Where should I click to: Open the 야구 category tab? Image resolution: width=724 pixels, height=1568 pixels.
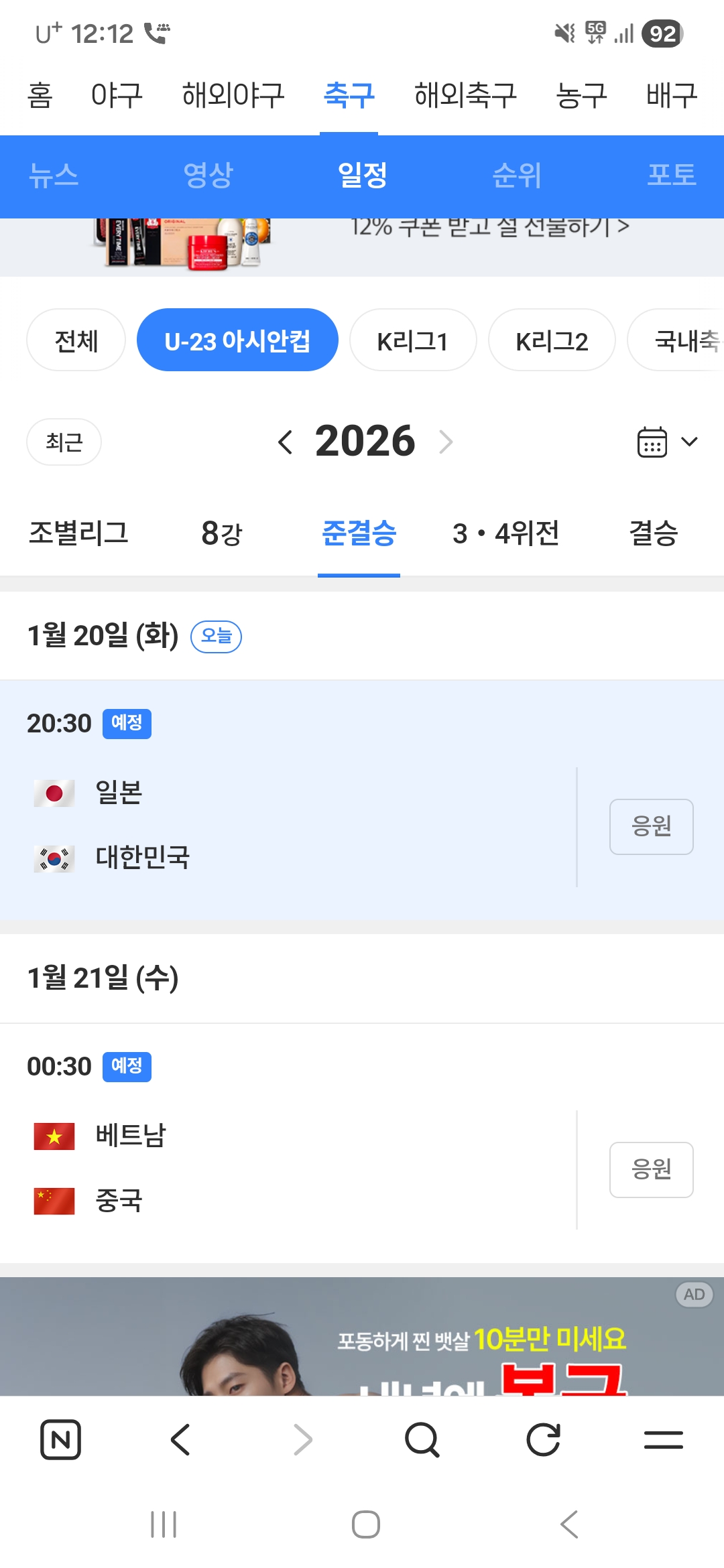coord(117,95)
